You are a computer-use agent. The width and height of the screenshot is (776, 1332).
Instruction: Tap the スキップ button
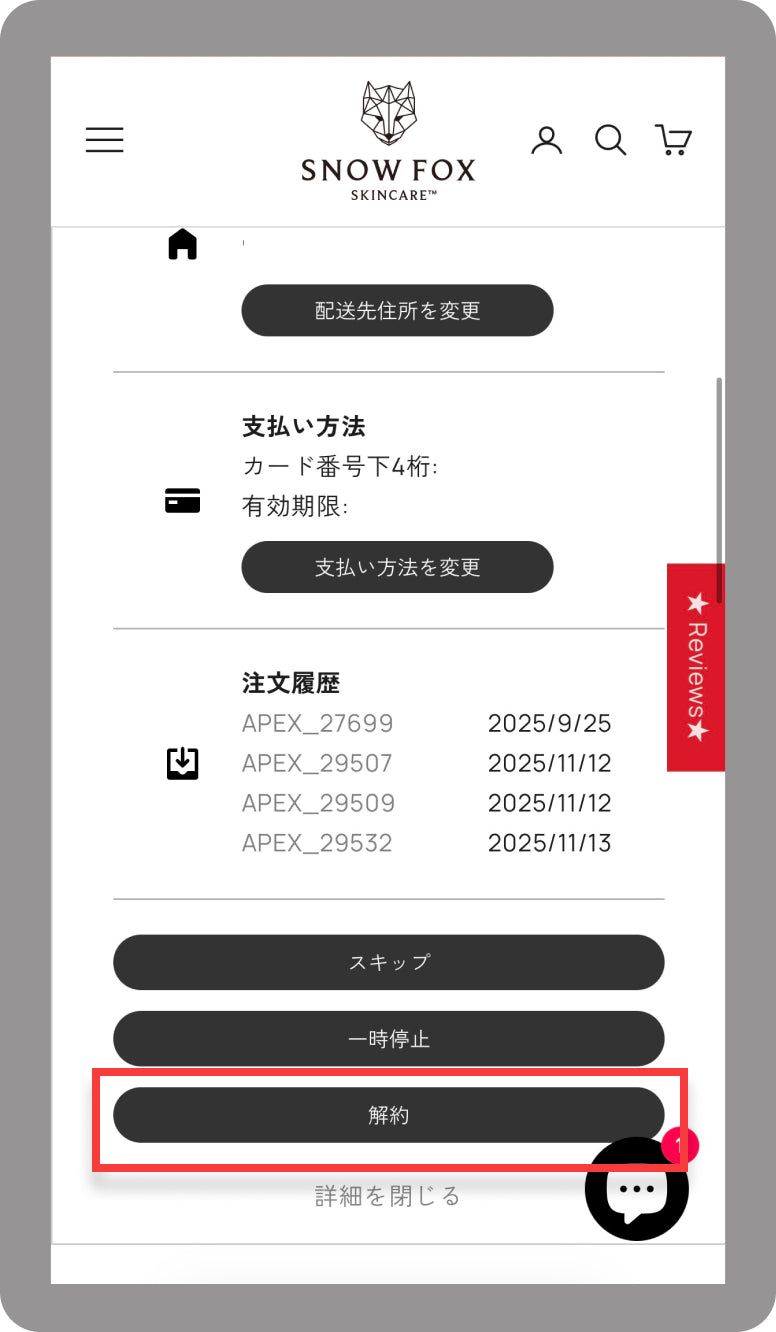tap(388, 962)
